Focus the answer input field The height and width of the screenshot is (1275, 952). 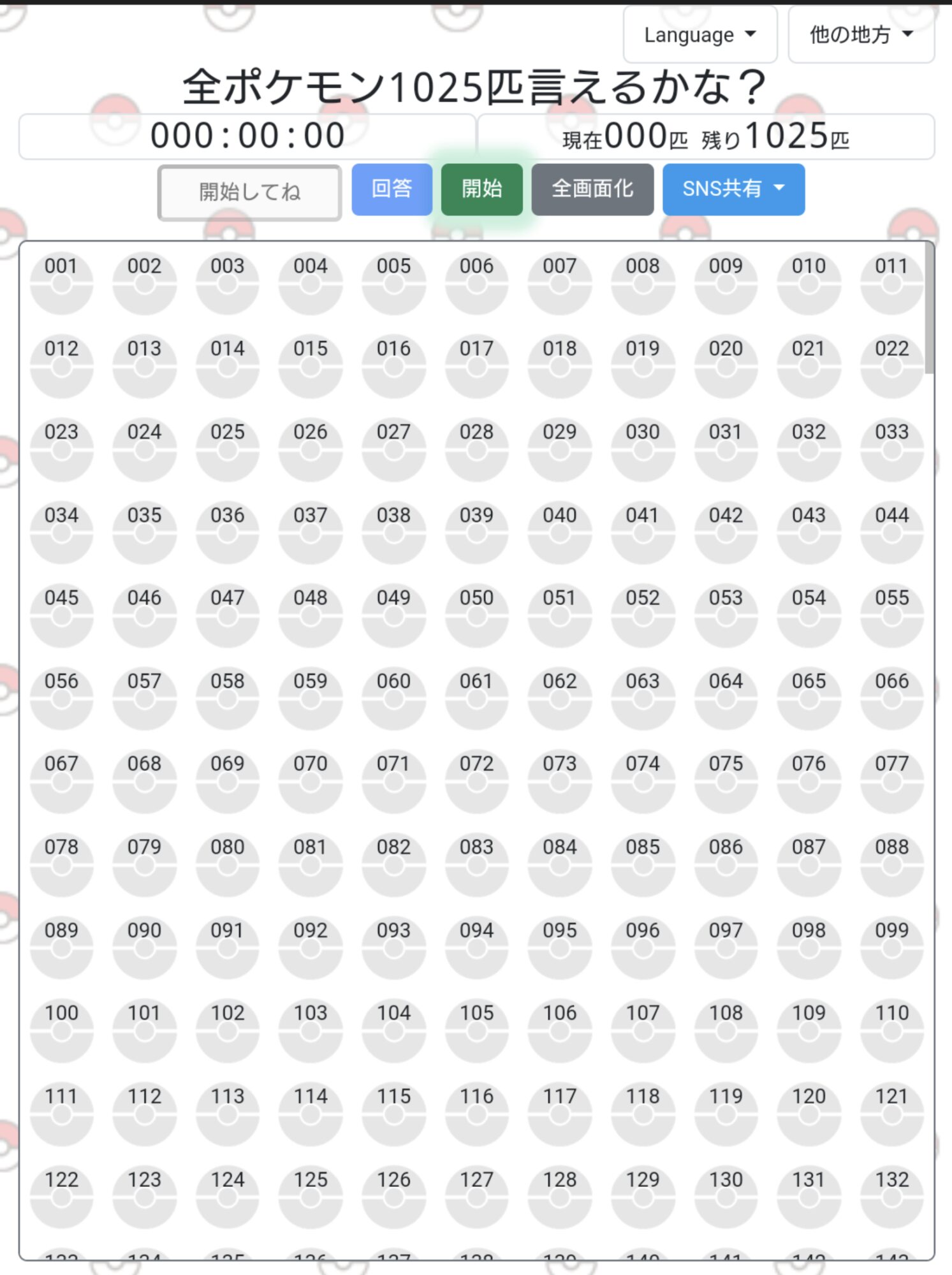[x=249, y=192]
